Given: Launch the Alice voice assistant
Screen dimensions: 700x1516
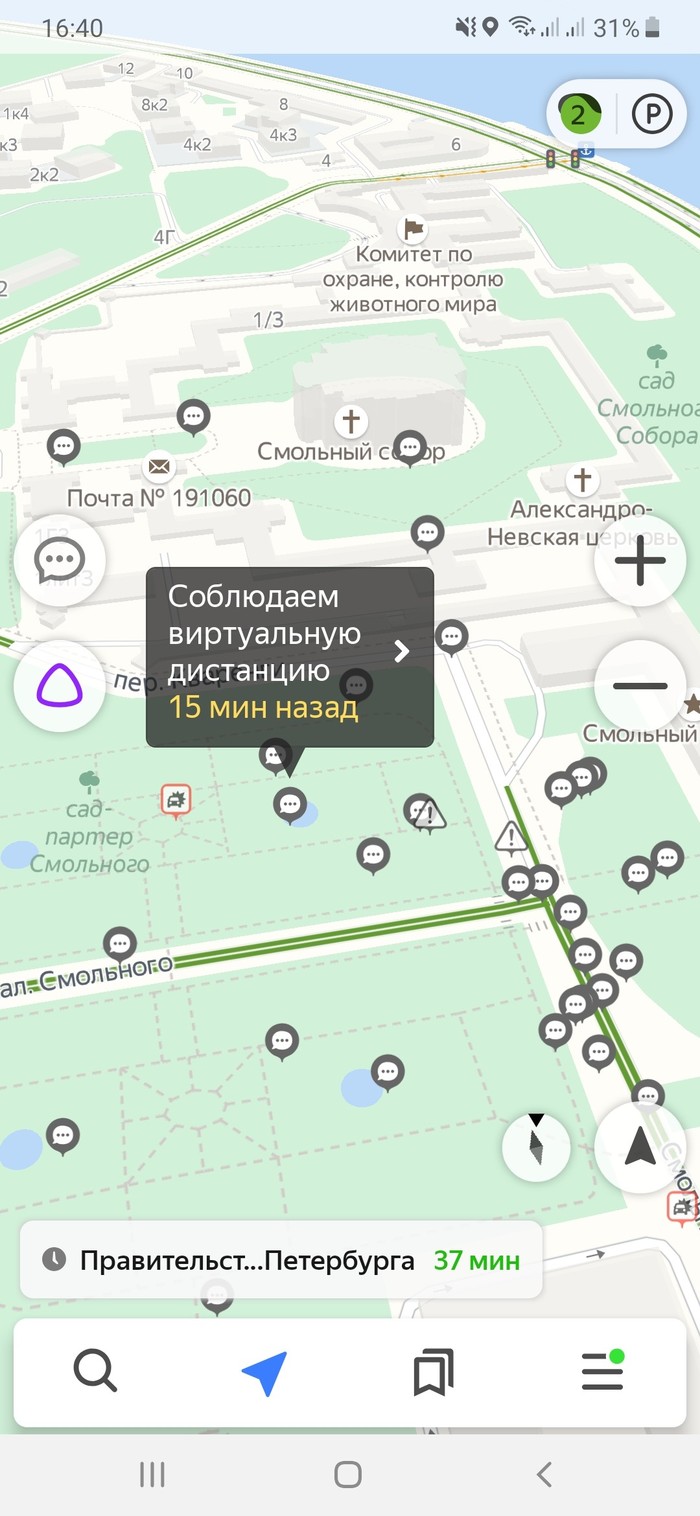Looking at the screenshot, I should [59, 686].
